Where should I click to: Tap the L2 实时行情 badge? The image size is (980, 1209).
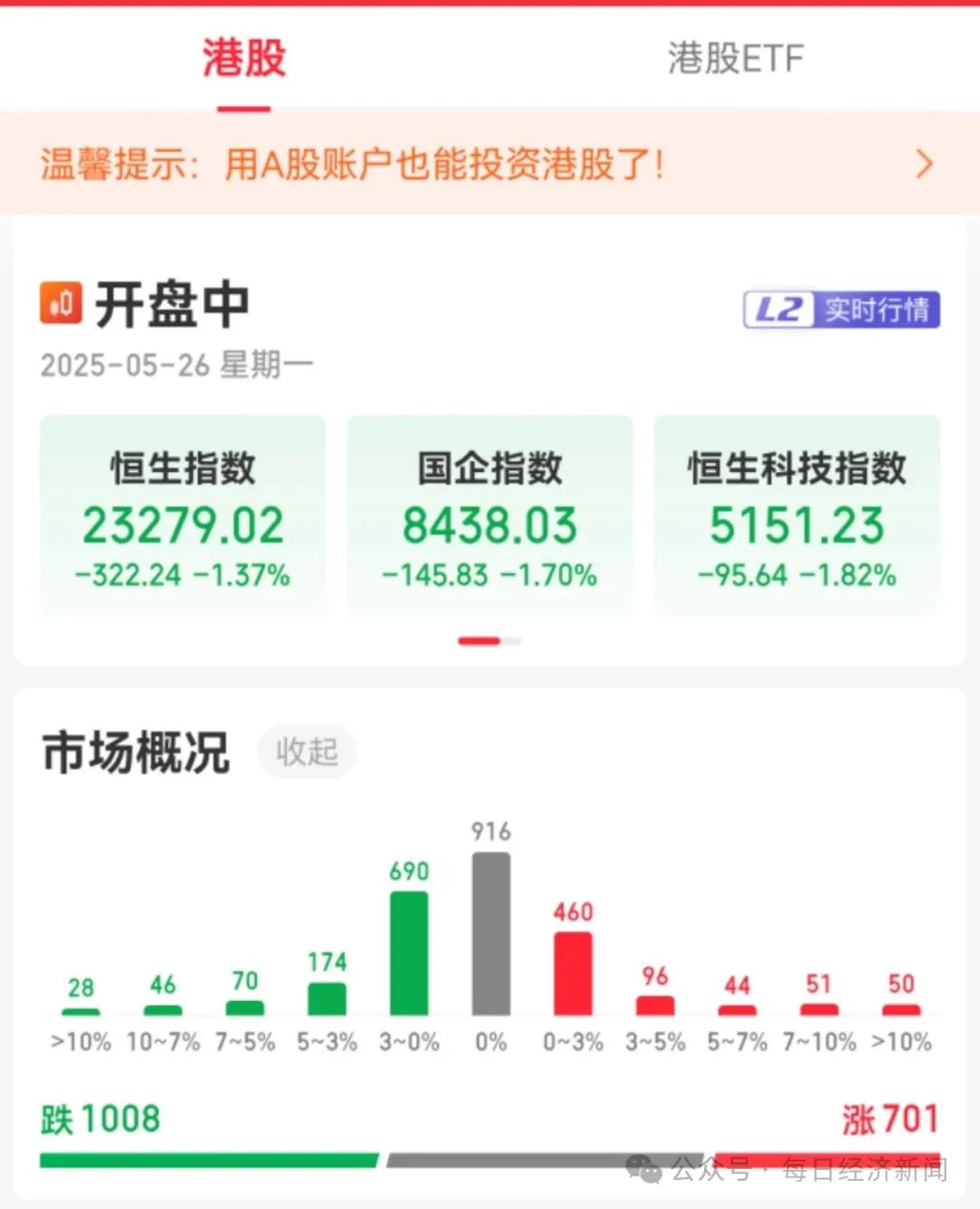pyautogui.click(x=841, y=310)
